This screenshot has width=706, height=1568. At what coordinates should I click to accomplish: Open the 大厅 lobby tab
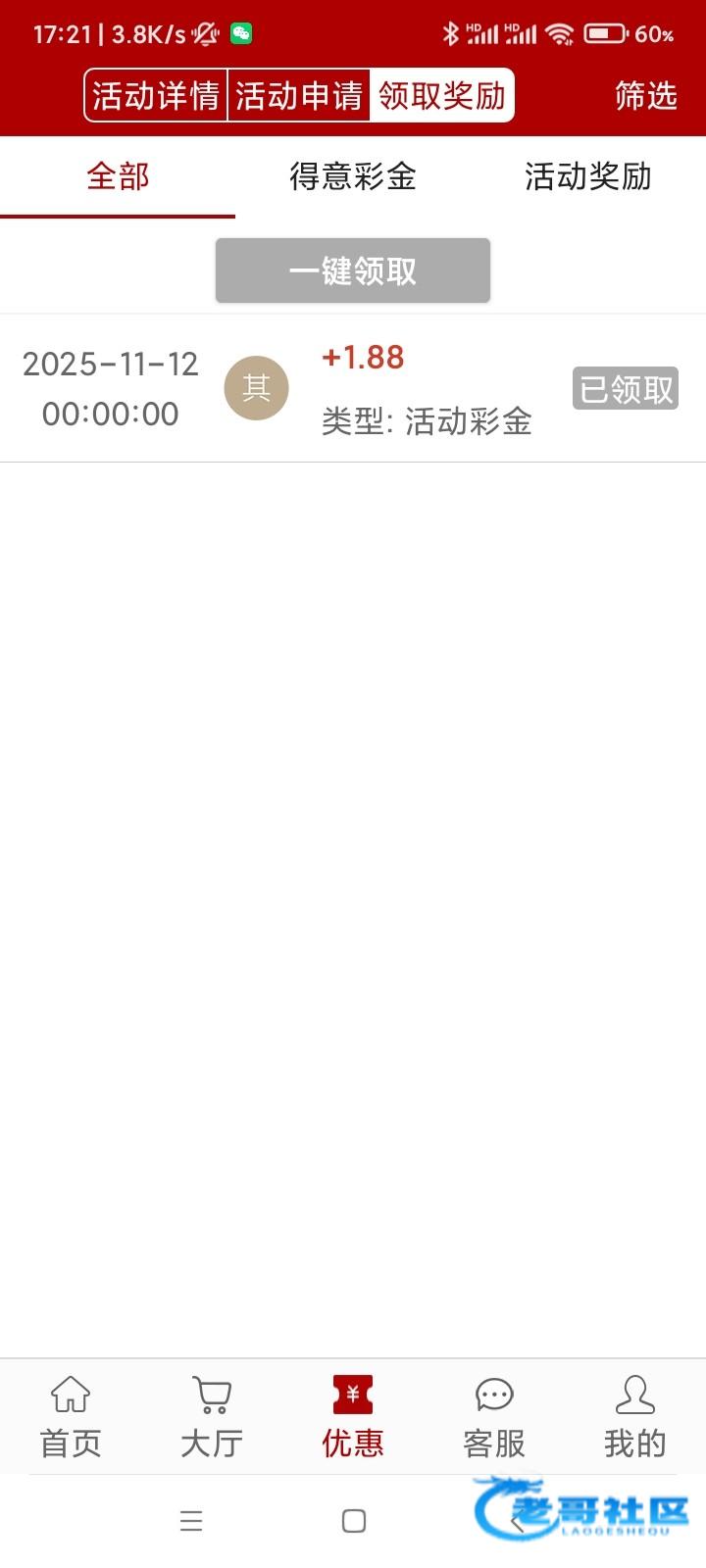212,1416
